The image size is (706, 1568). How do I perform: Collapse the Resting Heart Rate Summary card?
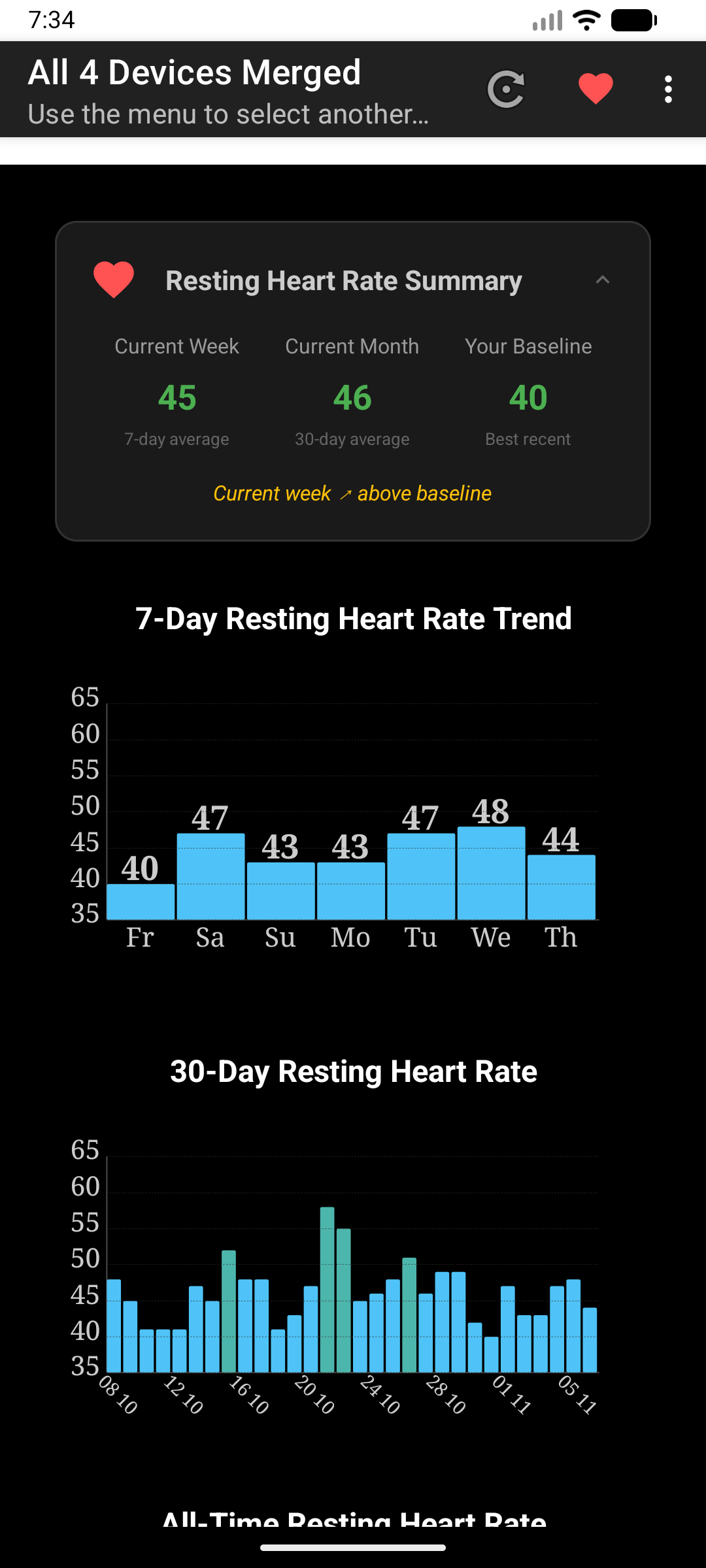pos(602,280)
